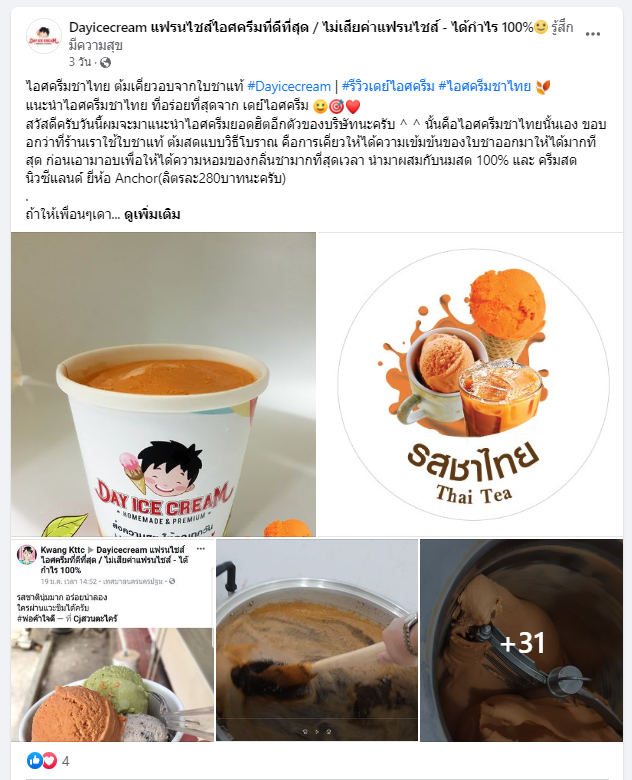The height and width of the screenshot is (780, 632).
Task: Open the post's three-dot options menu
Action: coord(593,33)
